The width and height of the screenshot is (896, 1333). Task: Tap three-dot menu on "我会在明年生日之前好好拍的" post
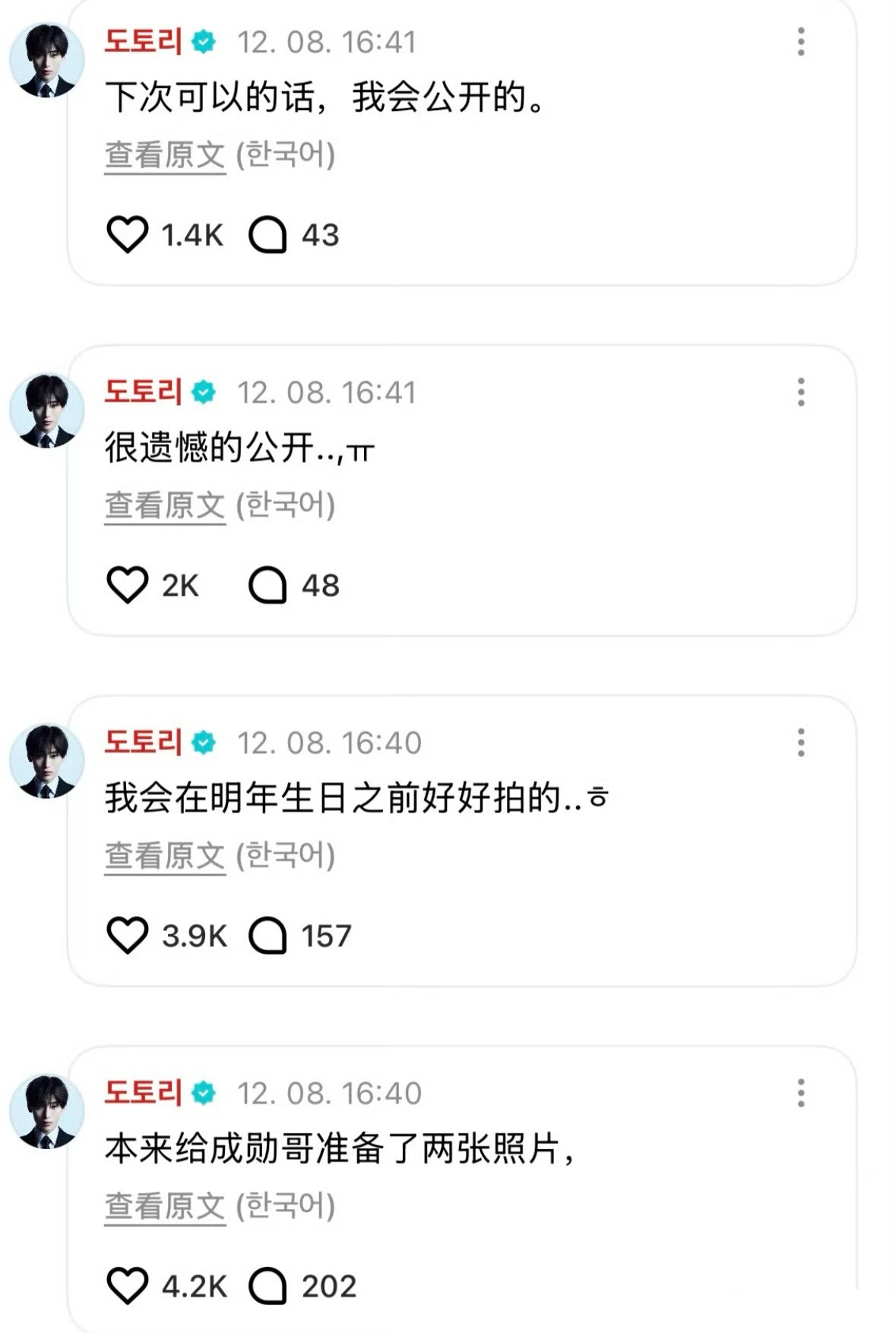tap(800, 742)
